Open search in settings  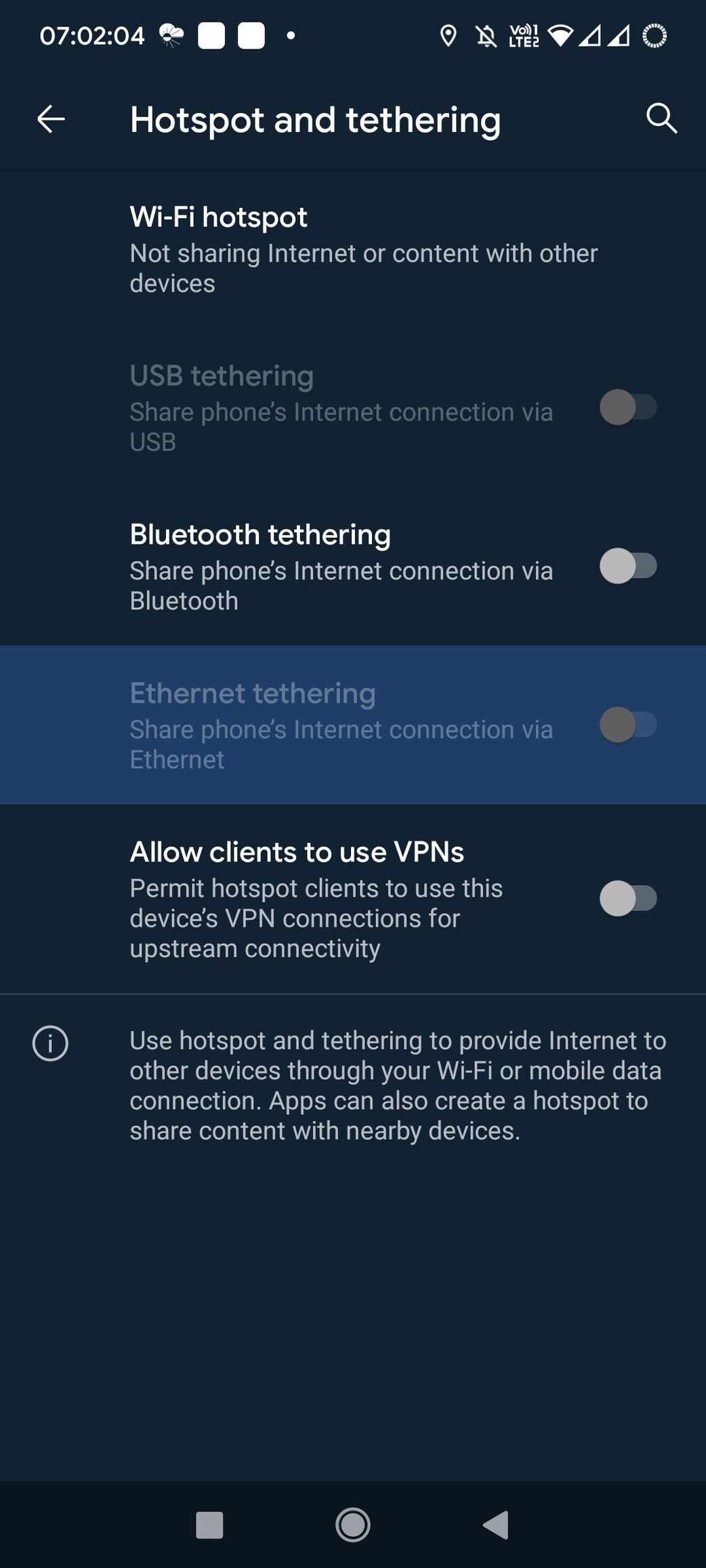661,119
